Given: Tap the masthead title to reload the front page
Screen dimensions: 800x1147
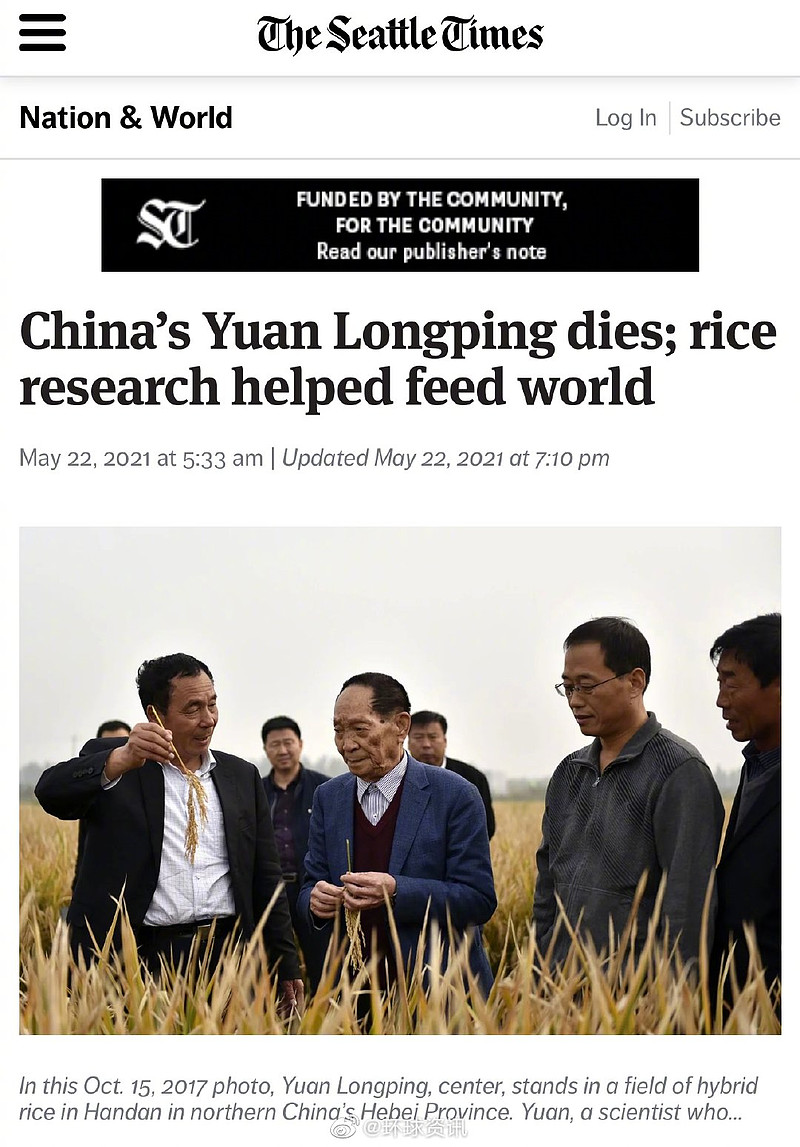Looking at the screenshot, I should coord(399,32).
